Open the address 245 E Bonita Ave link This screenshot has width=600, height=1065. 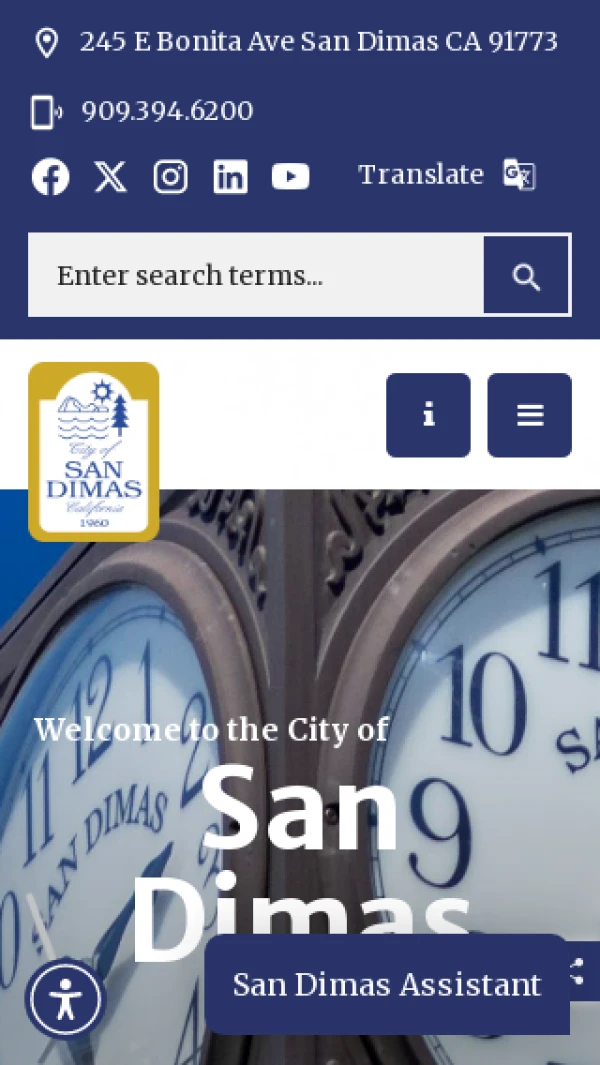318,42
